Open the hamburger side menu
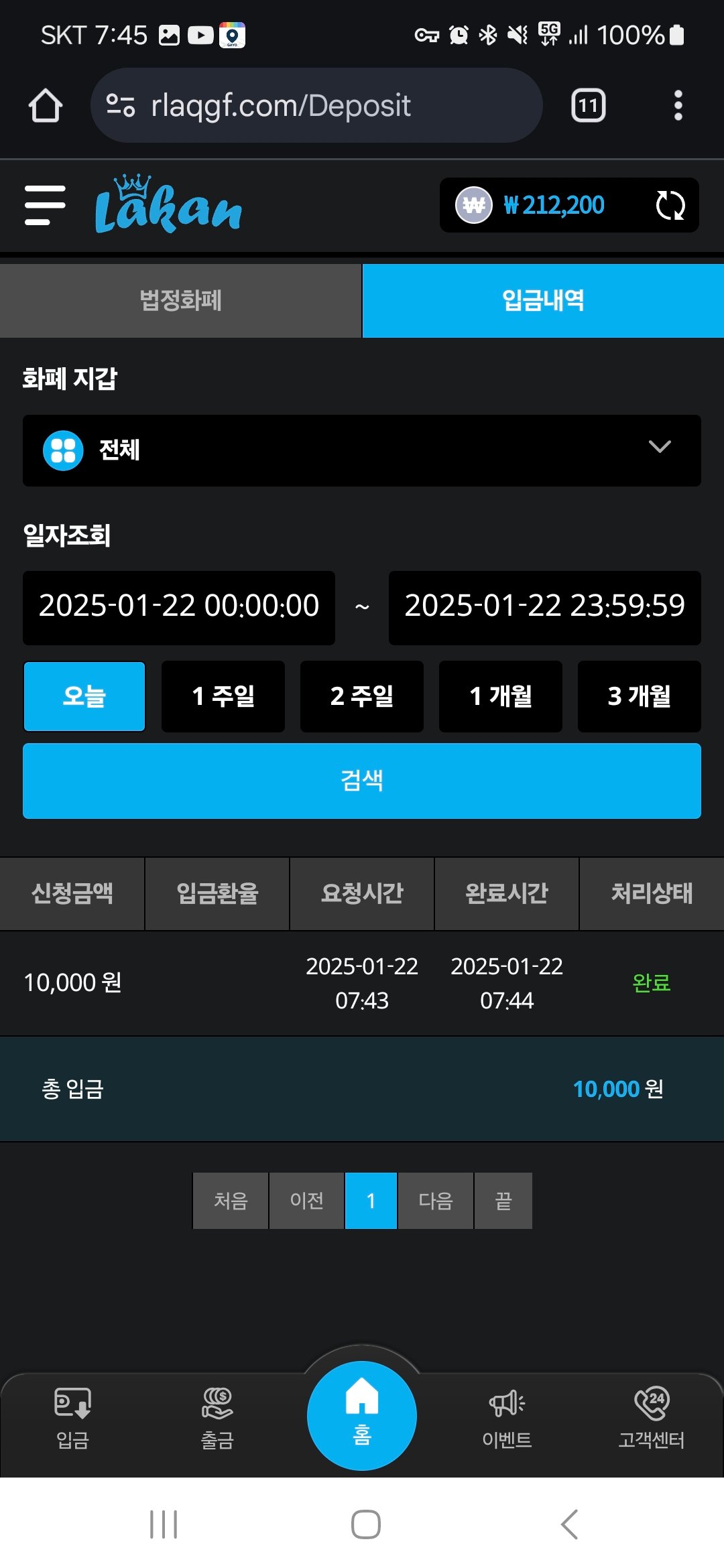The image size is (724, 1568). (x=45, y=205)
